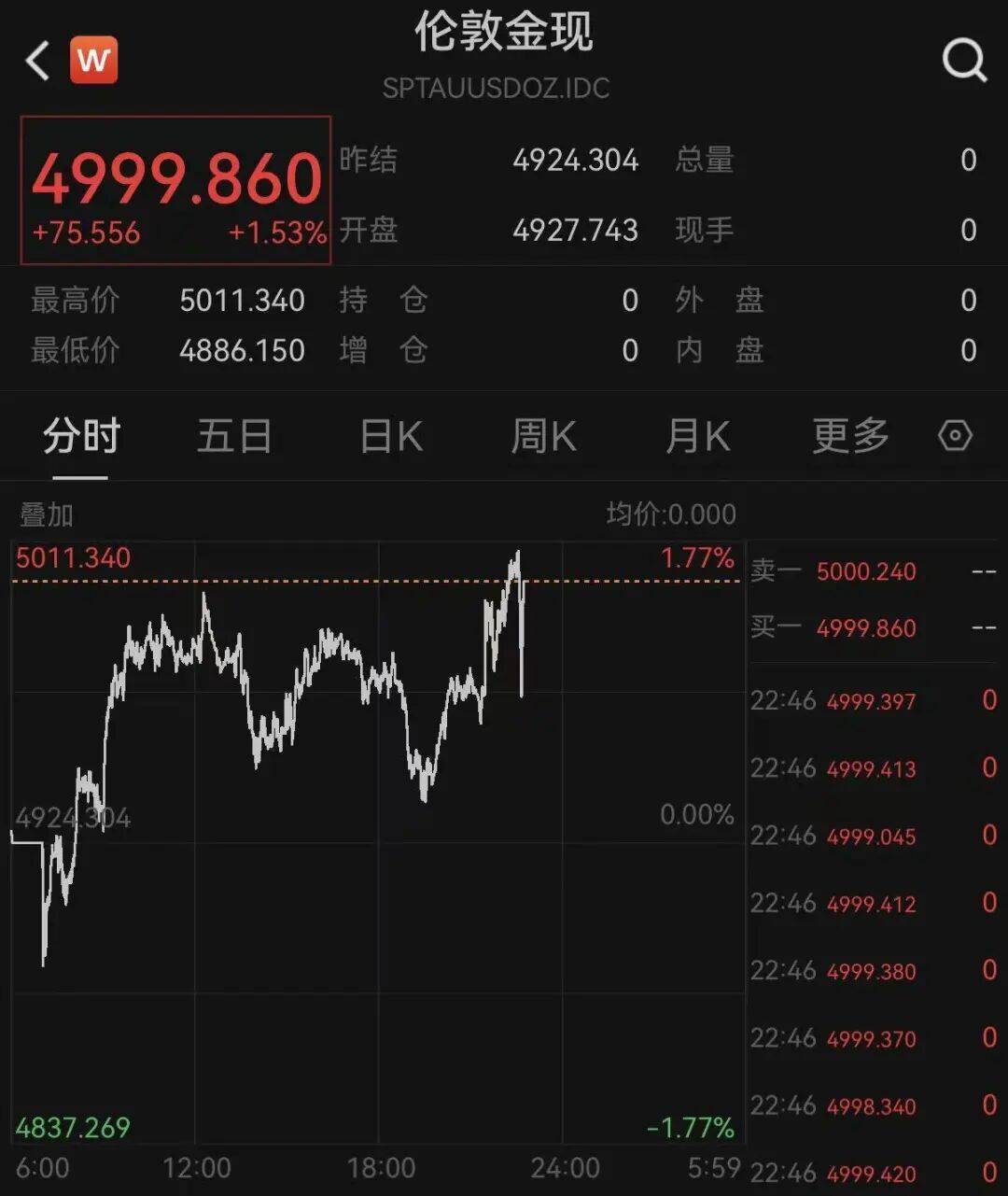Open the 月K chart tab

pos(697,436)
